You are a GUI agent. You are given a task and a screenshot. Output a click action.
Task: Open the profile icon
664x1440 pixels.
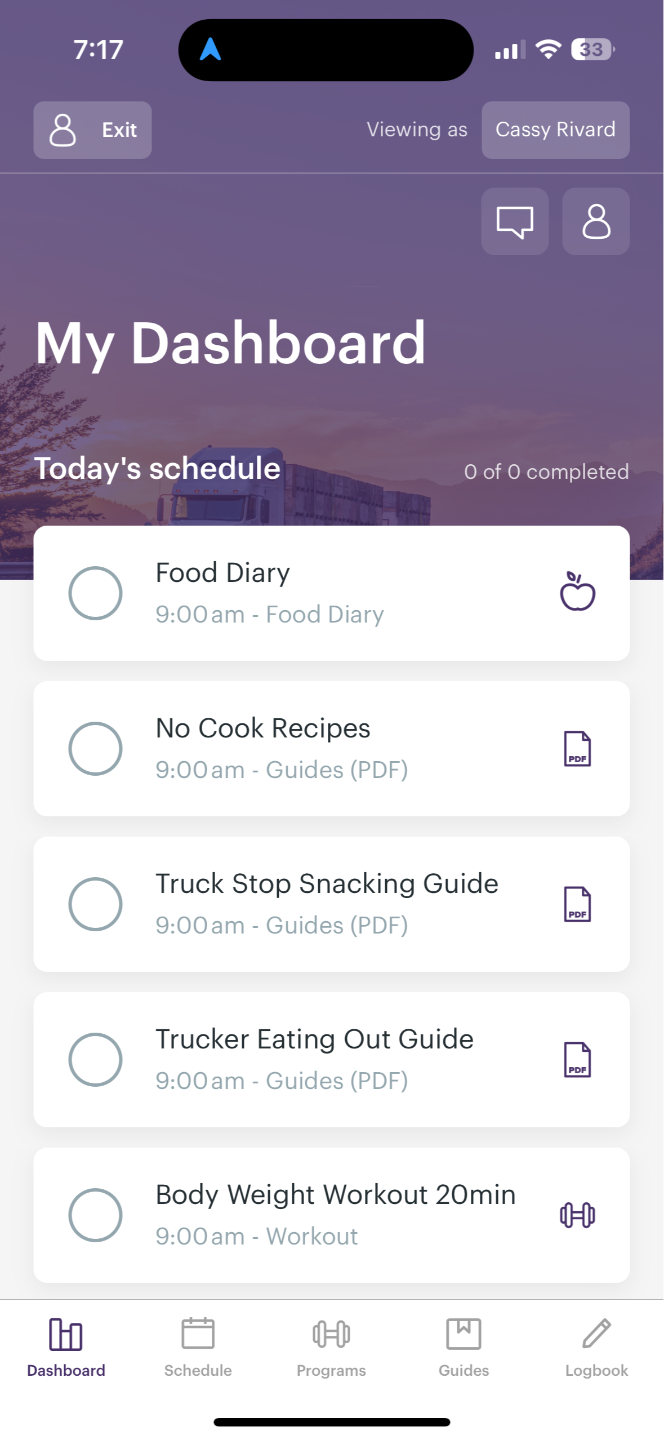tap(596, 221)
